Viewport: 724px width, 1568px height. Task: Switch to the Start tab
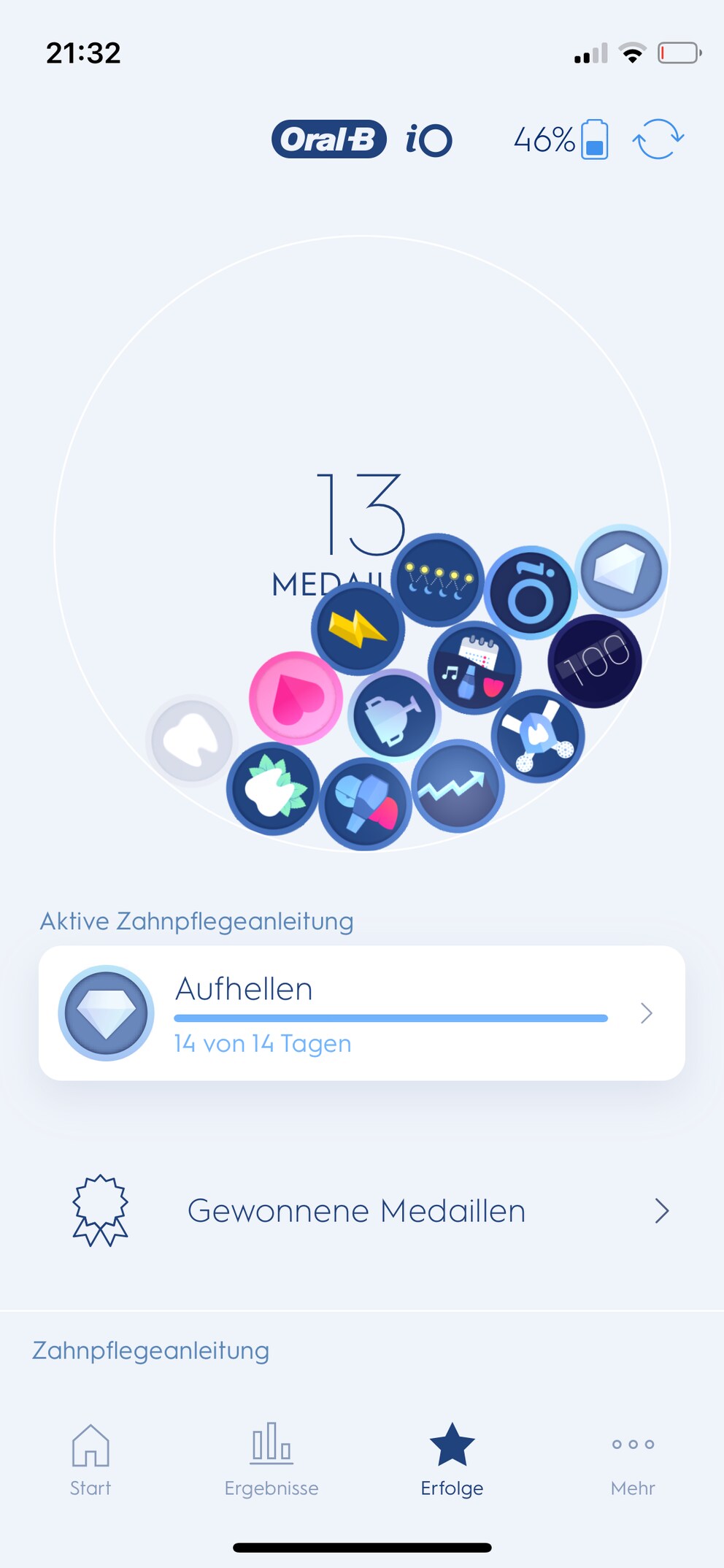pos(90,1460)
